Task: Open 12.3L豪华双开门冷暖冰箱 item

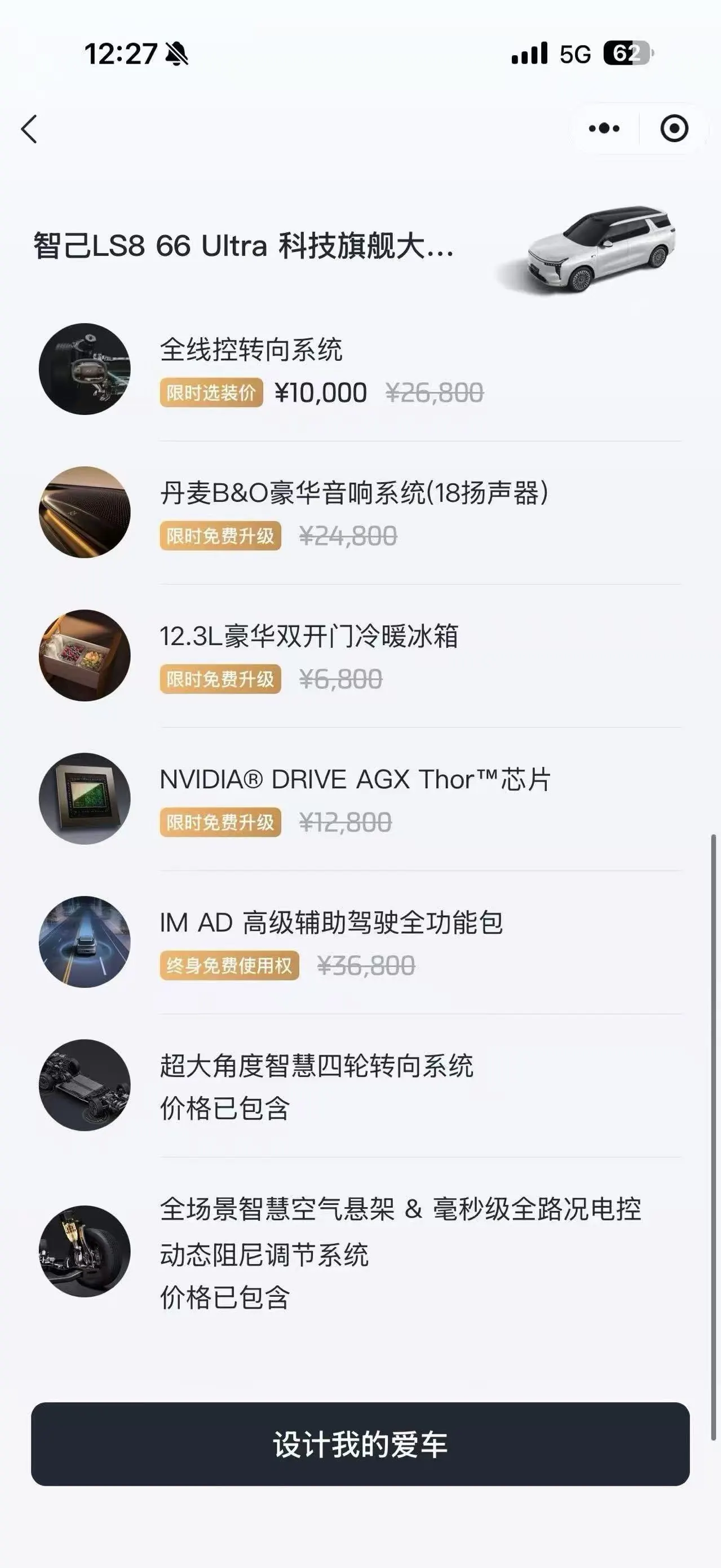Action: 360,656
